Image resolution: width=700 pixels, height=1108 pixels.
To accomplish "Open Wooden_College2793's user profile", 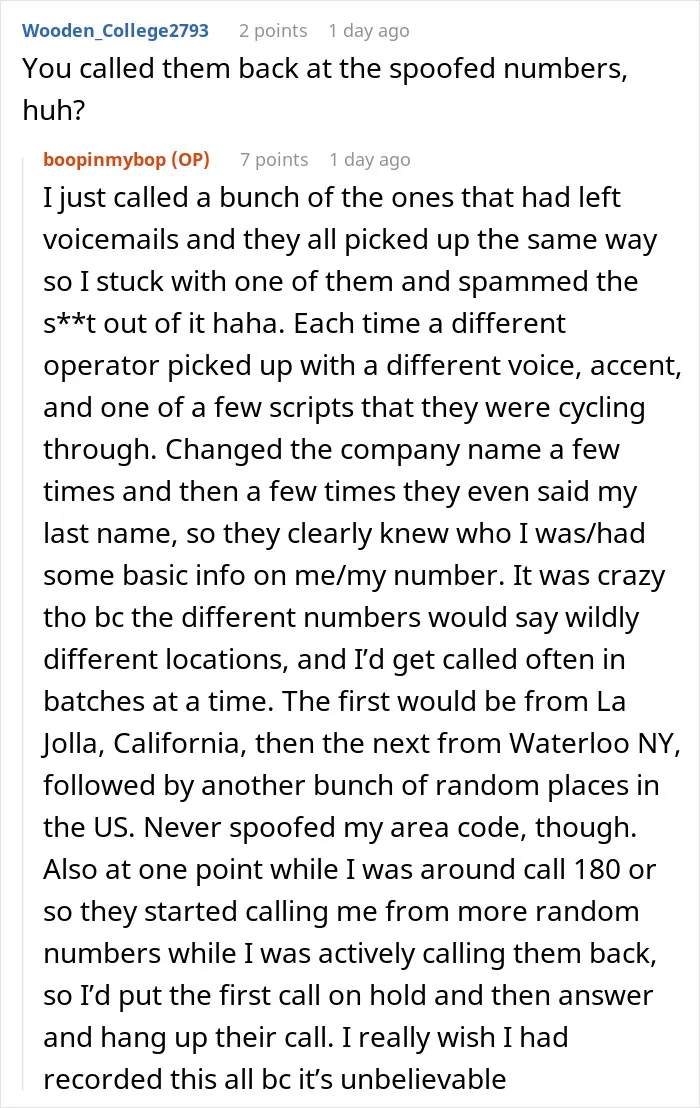I will (115, 31).
